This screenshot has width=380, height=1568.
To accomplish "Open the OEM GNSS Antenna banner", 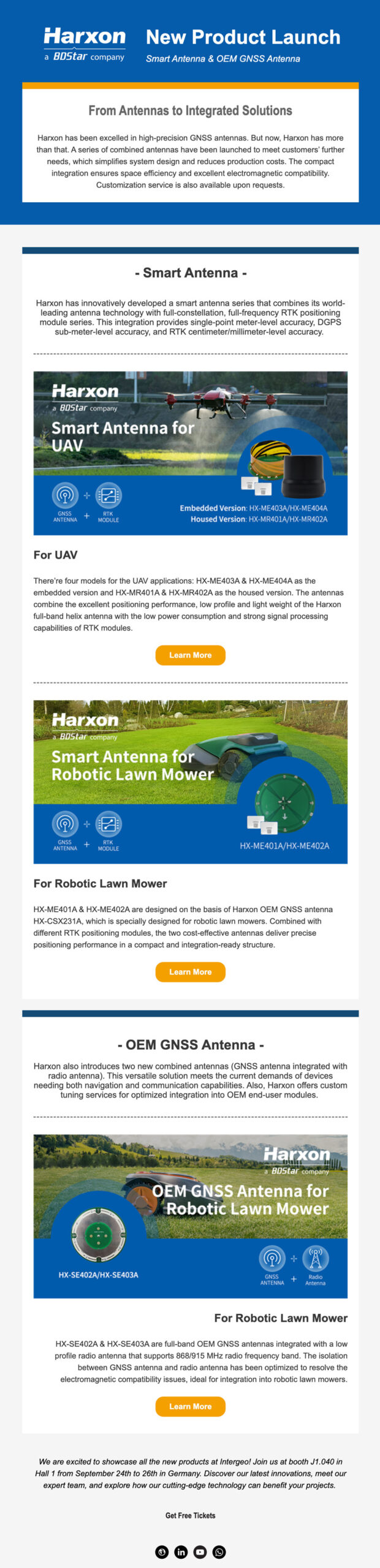I will [190, 1216].
